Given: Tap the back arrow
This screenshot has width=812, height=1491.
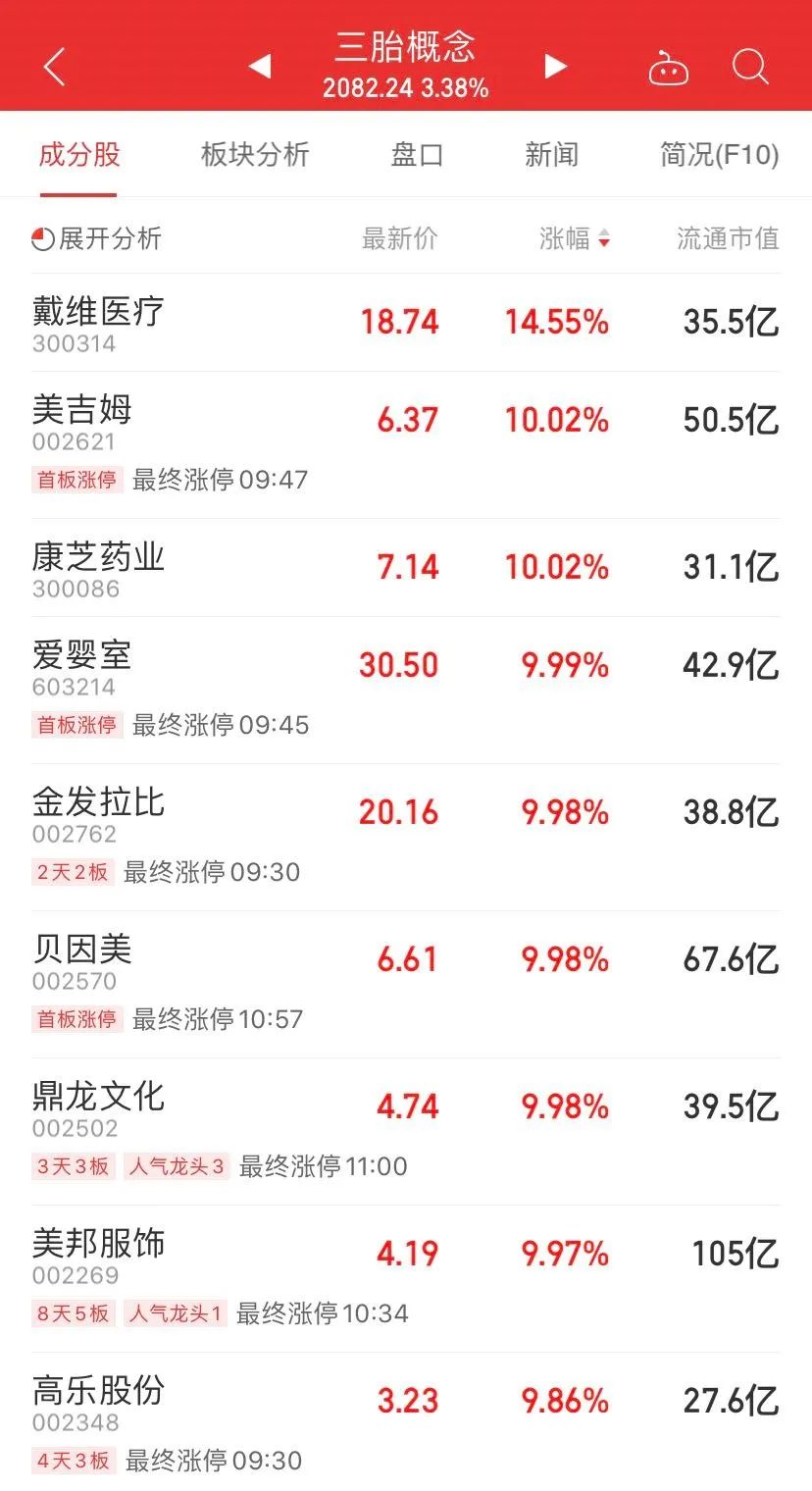Looking at the screenshot, I should (55, 68).
